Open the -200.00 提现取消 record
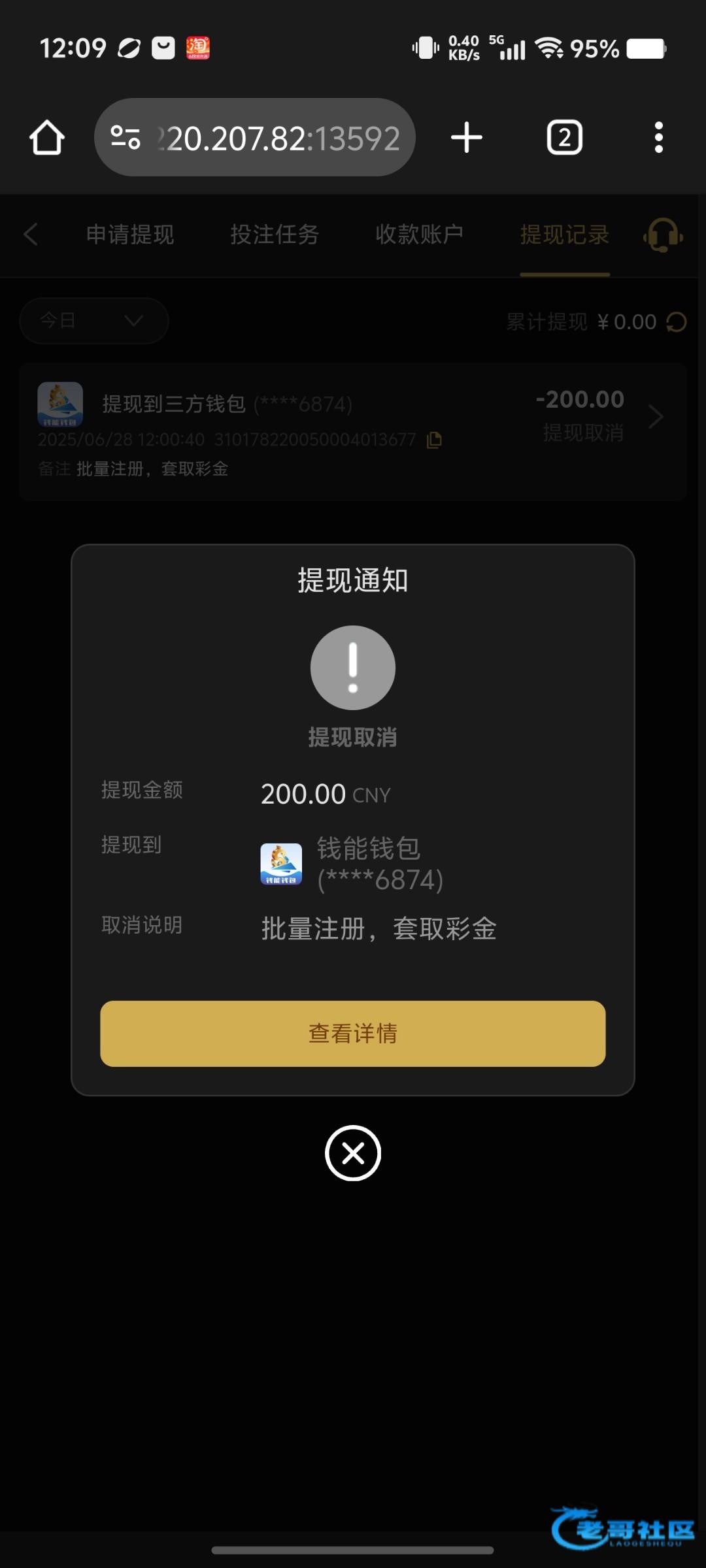The width and height of the screenshot is (706, 1568). click(x=654, y=416)
